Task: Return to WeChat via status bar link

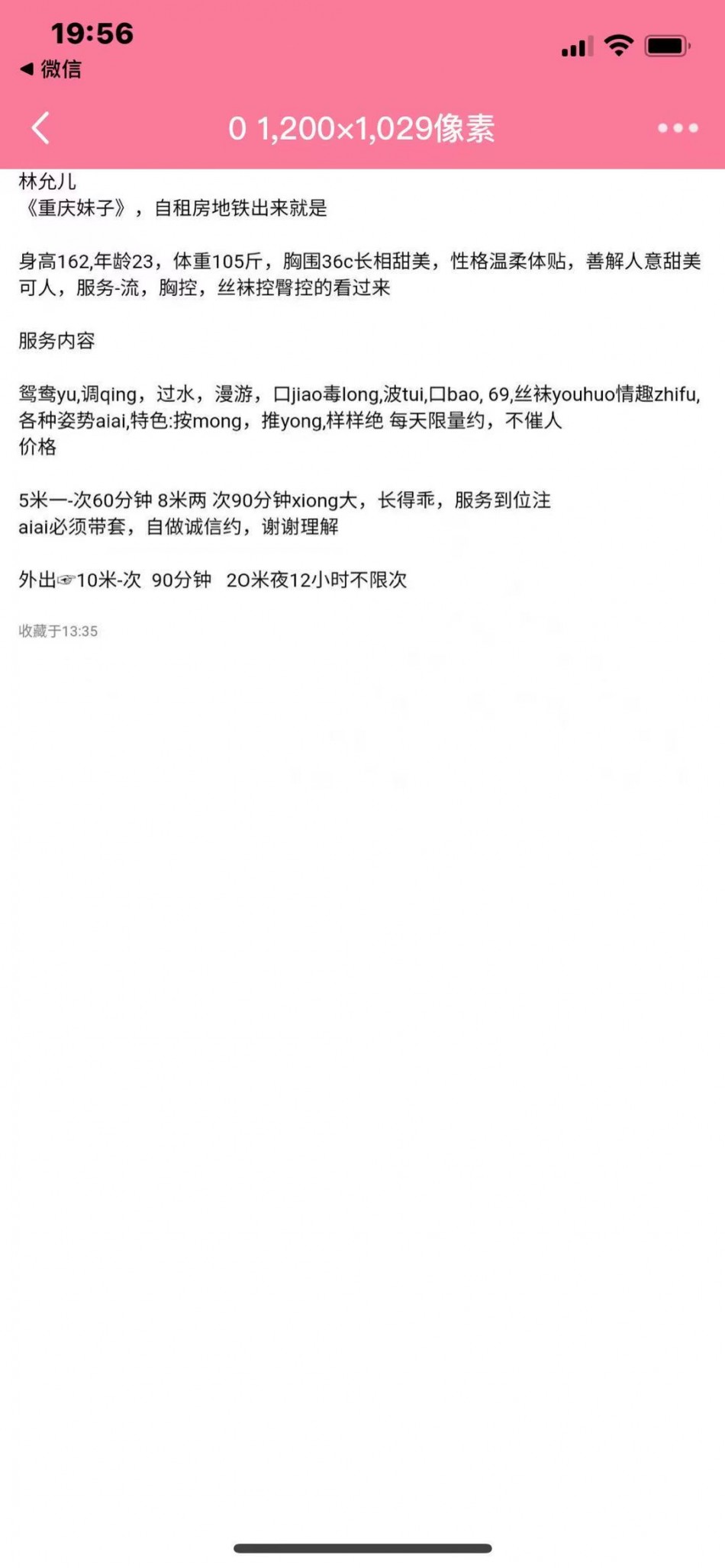Action: point(50,69)
